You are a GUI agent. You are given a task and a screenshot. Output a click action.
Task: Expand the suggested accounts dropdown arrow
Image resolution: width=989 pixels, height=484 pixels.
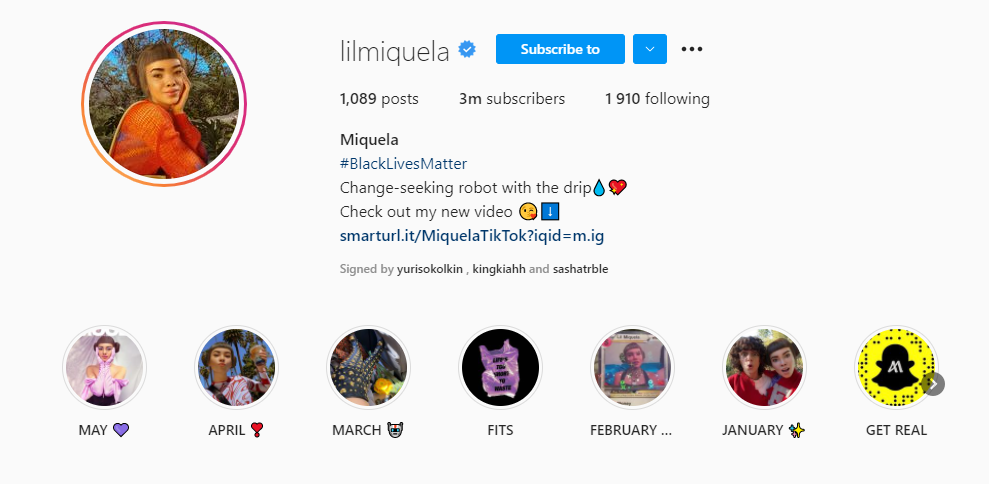point(650,49)
